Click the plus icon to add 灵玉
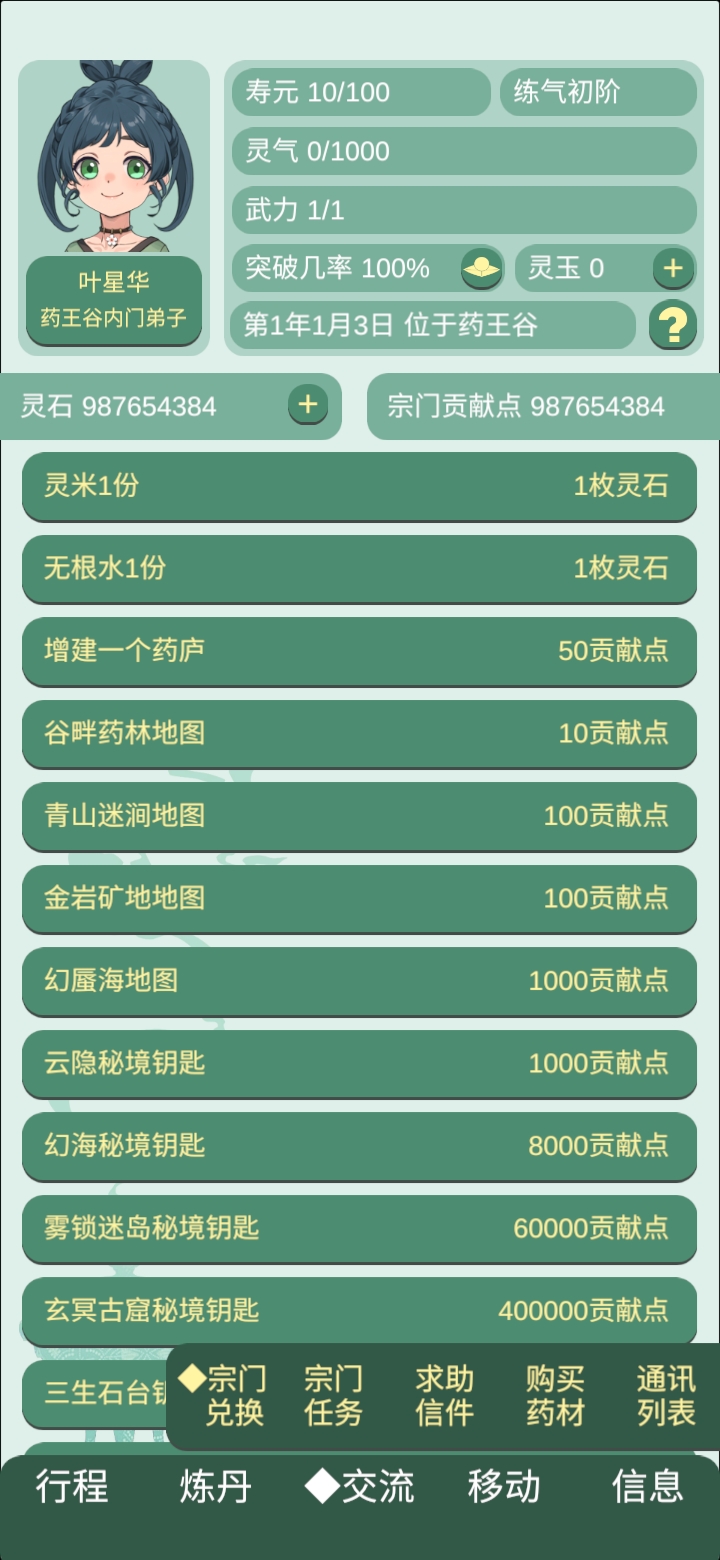Screen dimensions: 720x1560 pyautogui.click(x=673, y=268)
